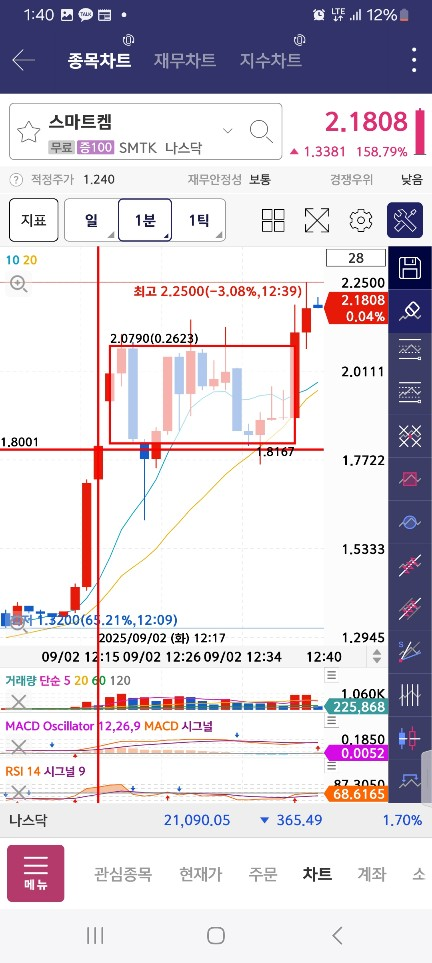
Task: Open stock search with the magnifier icon
Action: (x=261, y=131)
